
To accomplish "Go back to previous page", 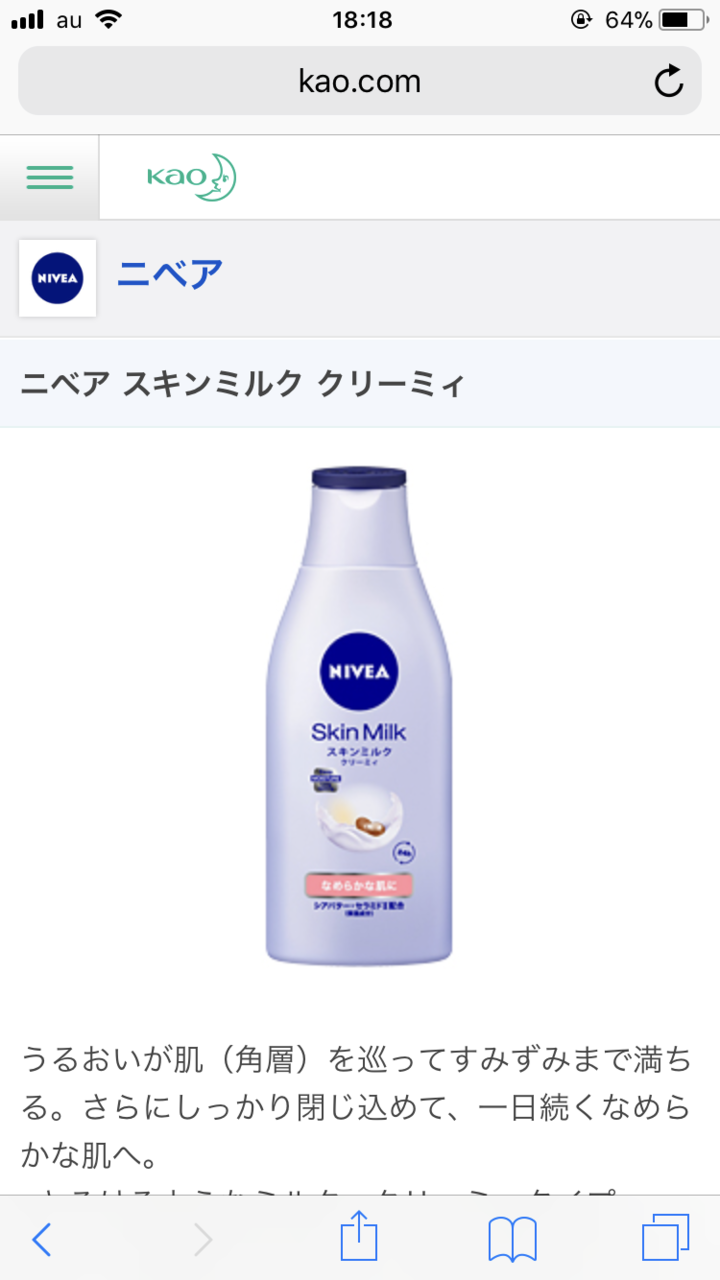I will [x=41, y=1240].
